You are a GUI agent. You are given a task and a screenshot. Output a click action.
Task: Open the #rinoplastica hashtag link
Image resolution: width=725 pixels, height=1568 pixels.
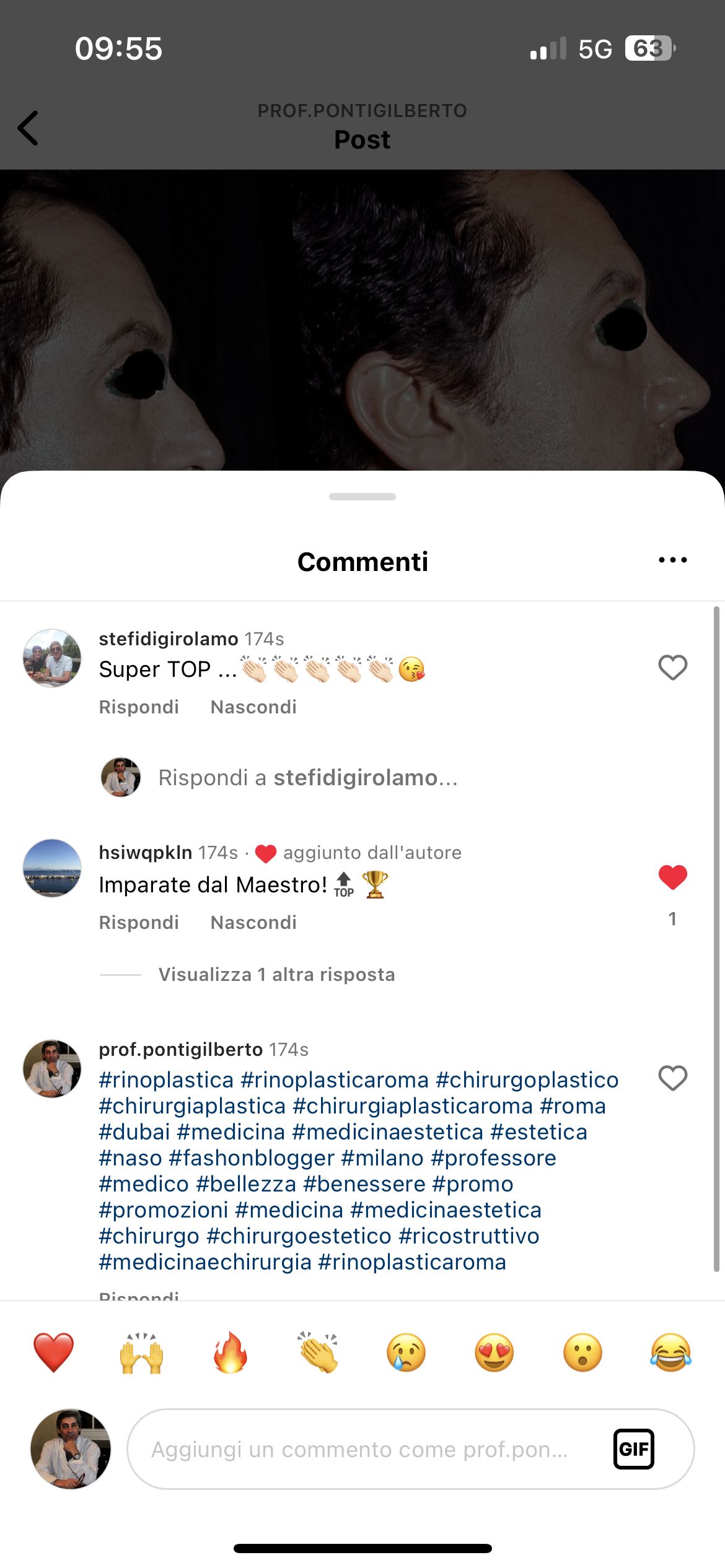[x=166, y=1080]
